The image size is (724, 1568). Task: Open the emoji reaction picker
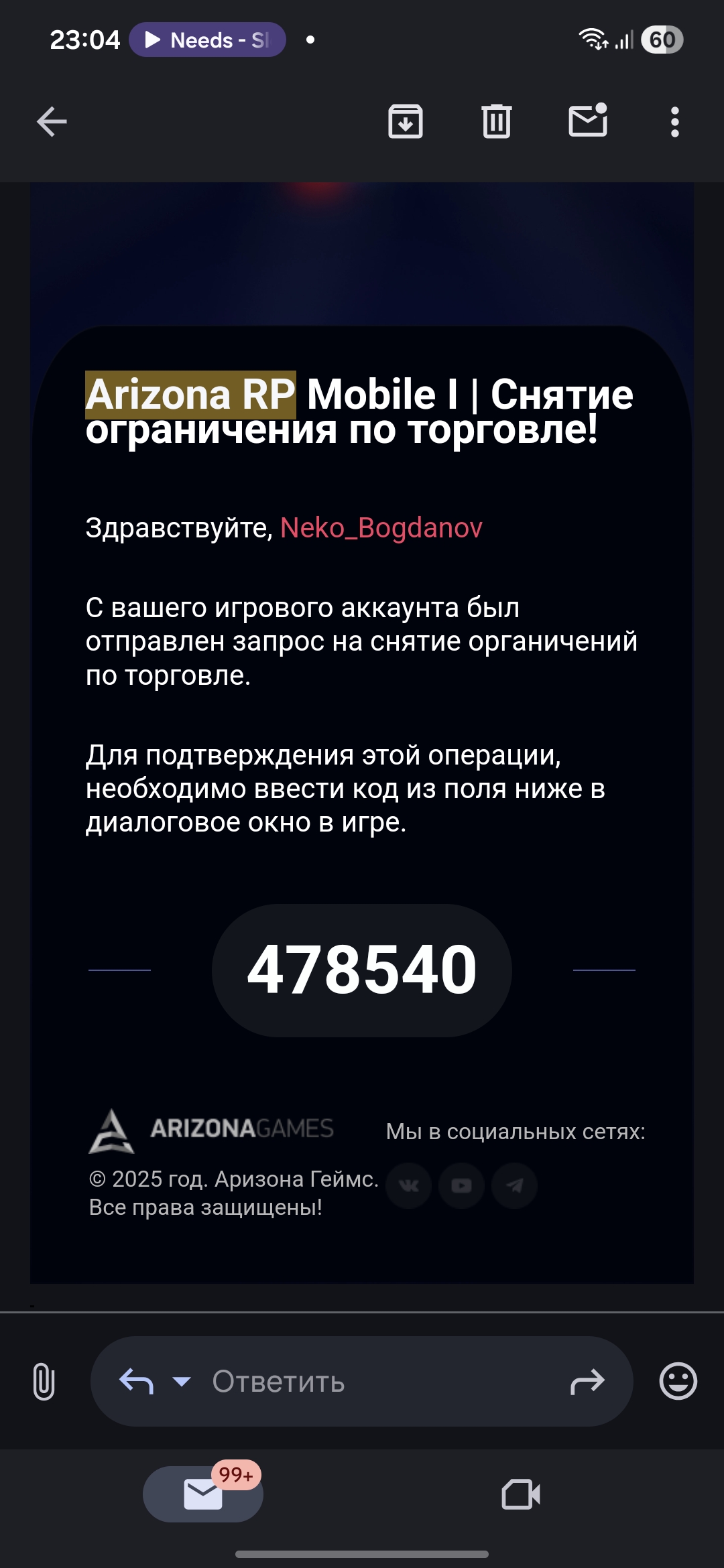tap(678, 1381)
